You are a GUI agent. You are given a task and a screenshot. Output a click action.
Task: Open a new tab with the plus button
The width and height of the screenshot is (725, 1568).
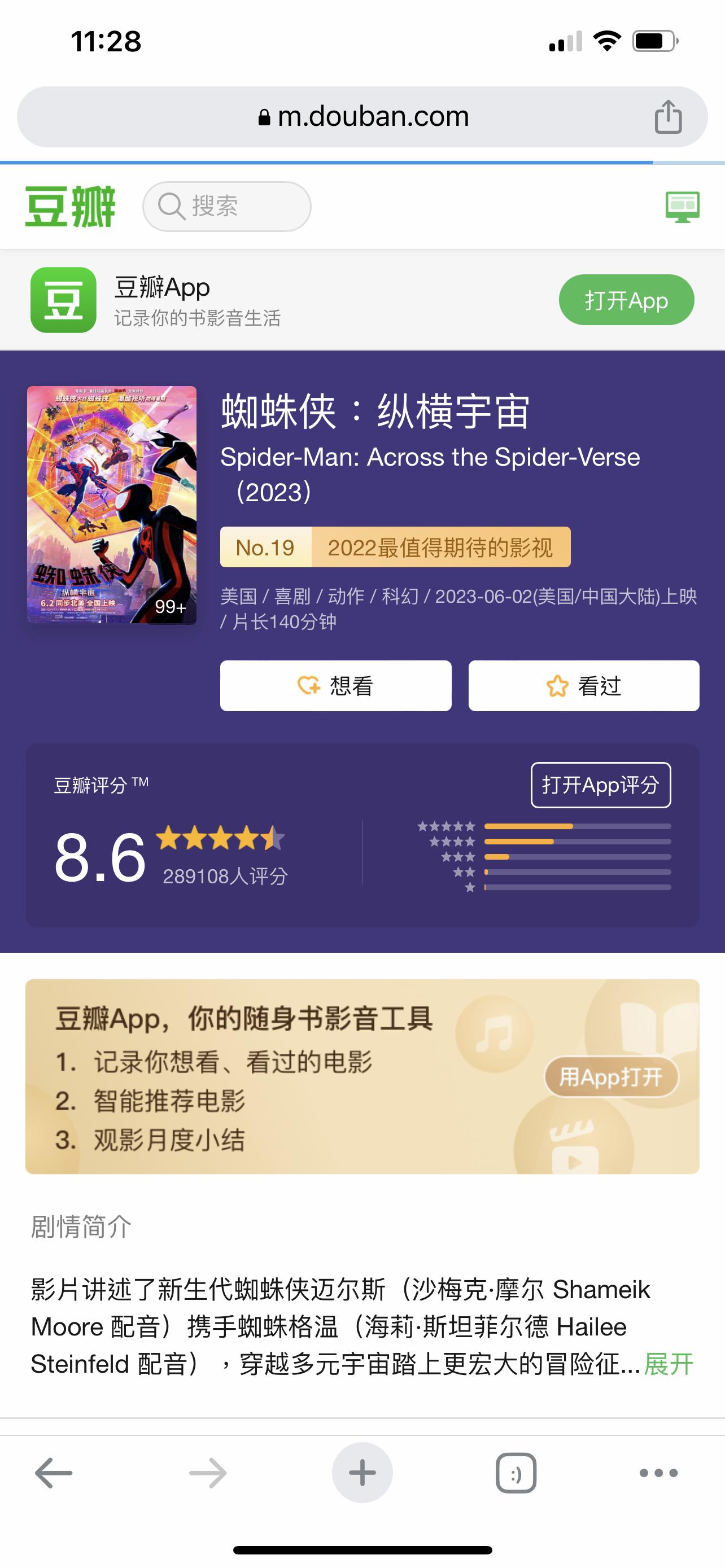tap(362, 1473)
